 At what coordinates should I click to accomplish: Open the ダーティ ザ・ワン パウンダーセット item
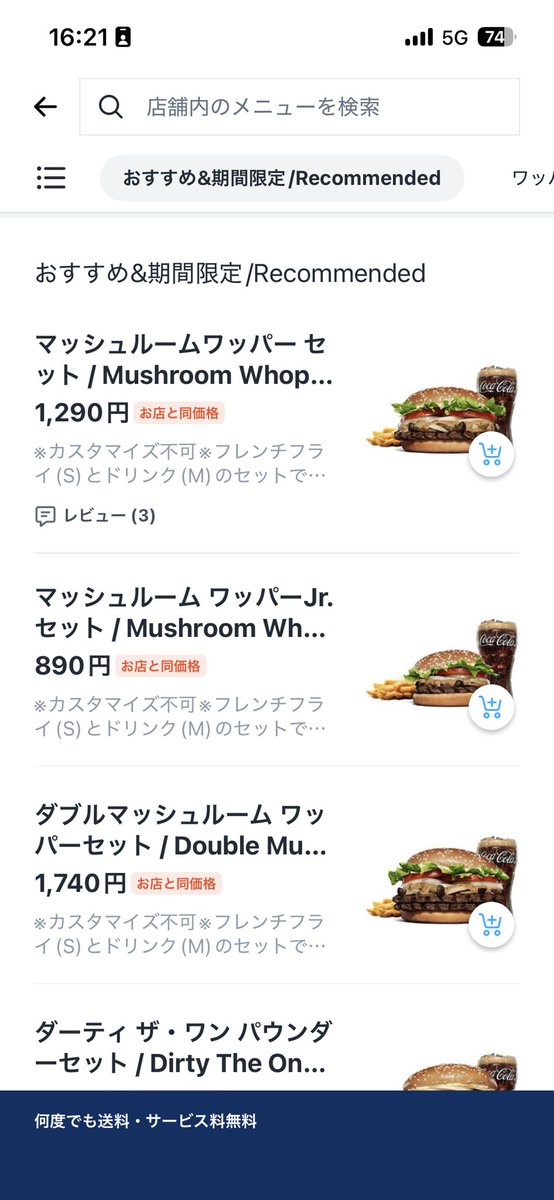277,1048
